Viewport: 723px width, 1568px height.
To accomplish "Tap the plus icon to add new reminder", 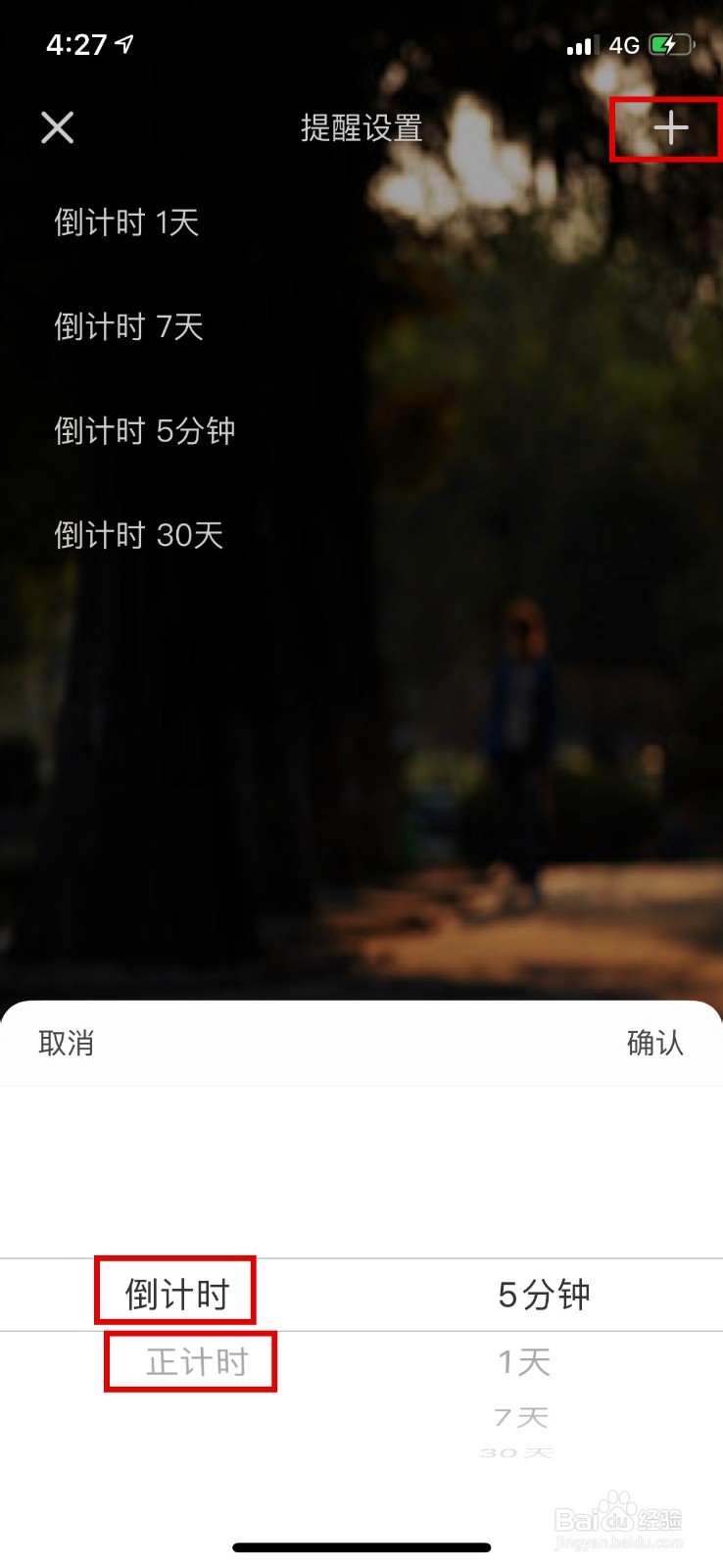I will click(x=670, y=128).
